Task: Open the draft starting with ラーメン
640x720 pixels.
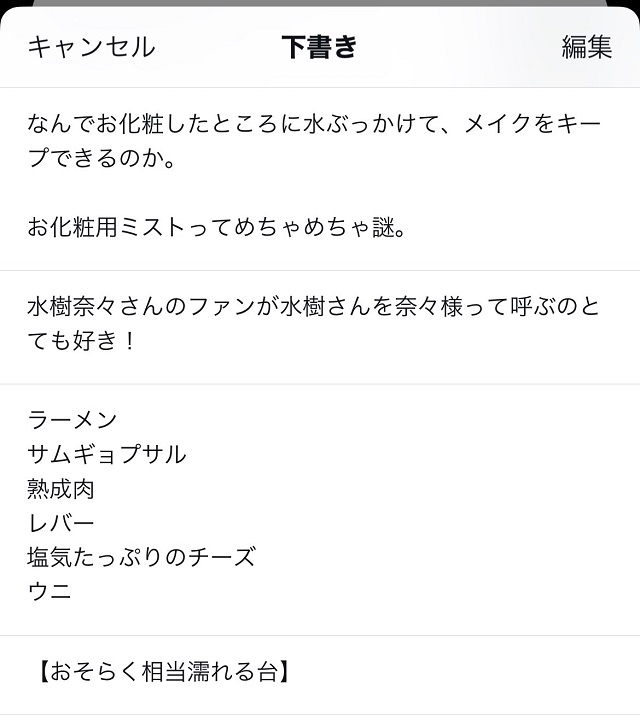Action: pyautogui.click(x=318, y=506)
